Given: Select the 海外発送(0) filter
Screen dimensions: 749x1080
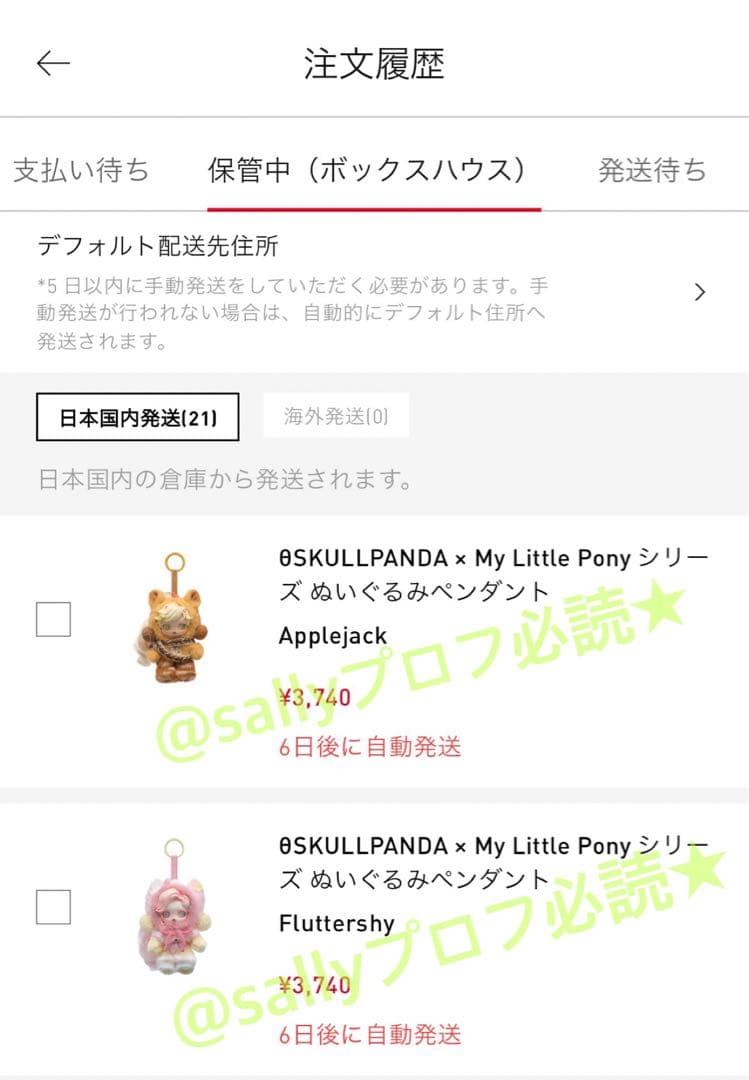Looking at the screenshot, I should [x=336, y=415].
